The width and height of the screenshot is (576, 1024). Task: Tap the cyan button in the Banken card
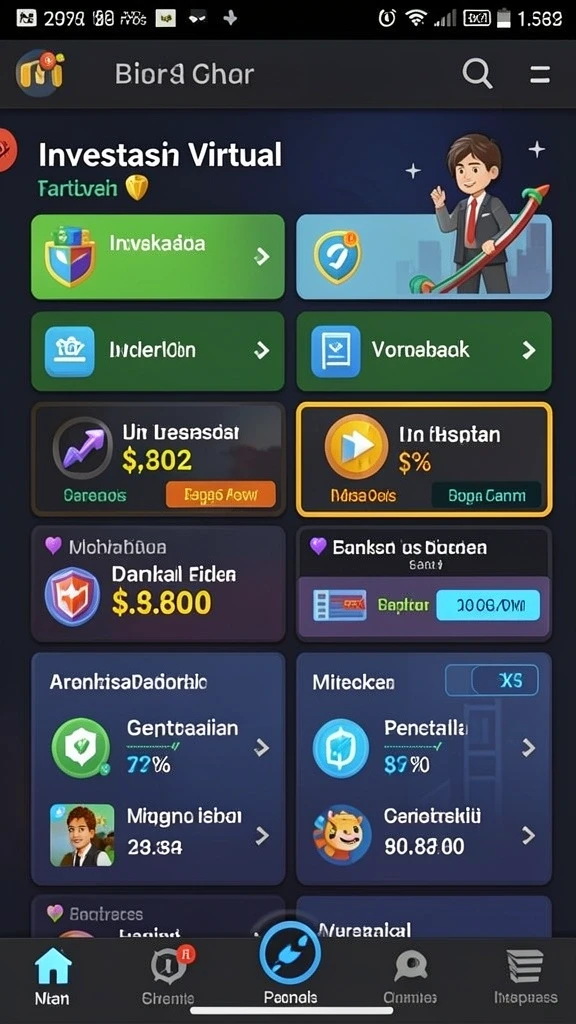pyautogui.click(x=488, y=605)
